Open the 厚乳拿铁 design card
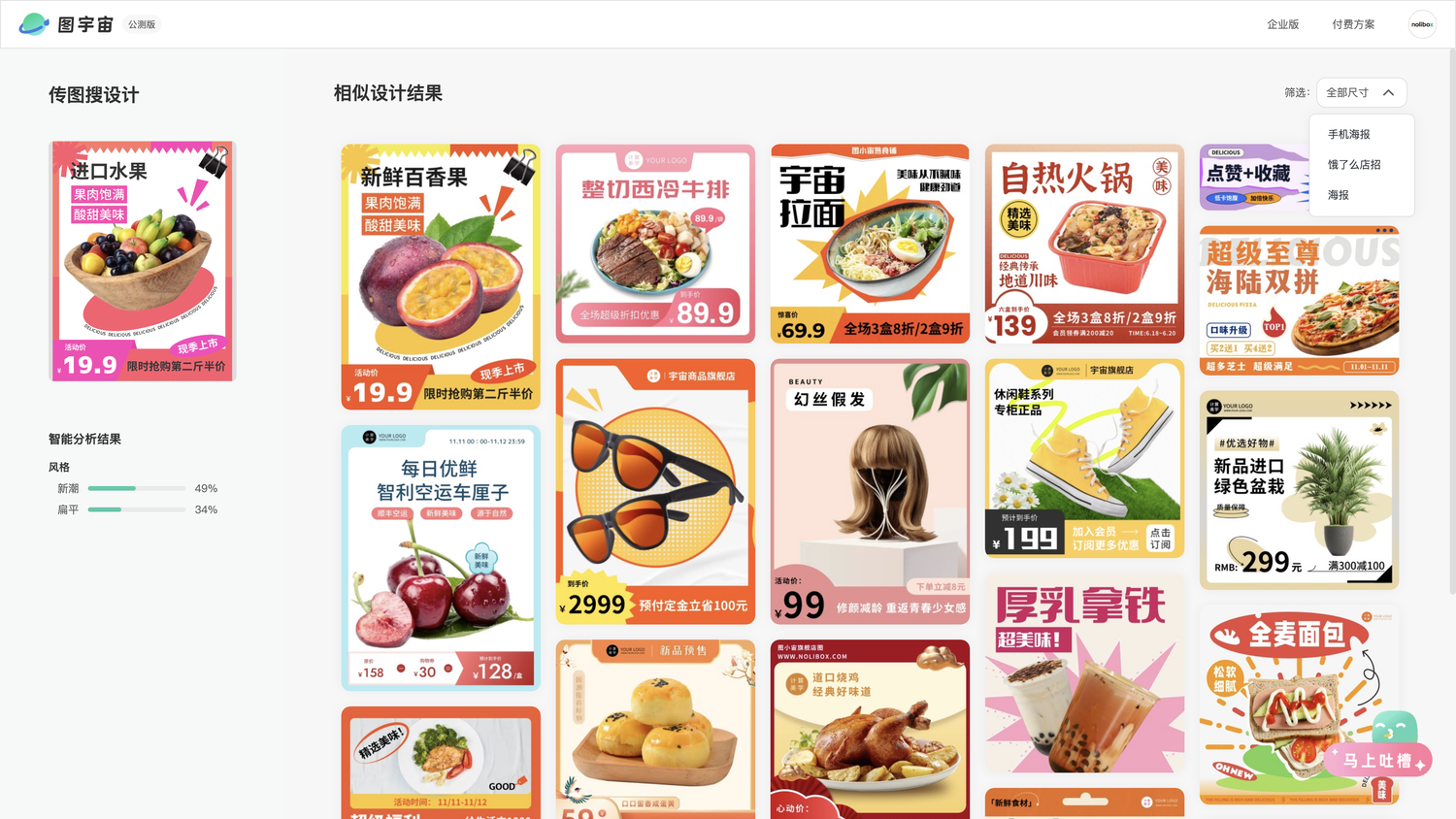 click(1084, 674)
